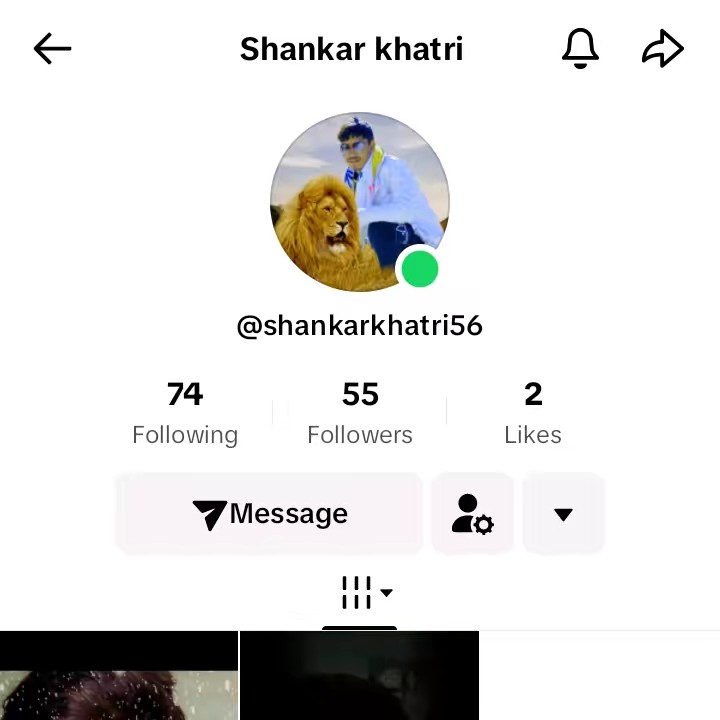
Task: Open the notifications bell
Action: pos(580,48)
